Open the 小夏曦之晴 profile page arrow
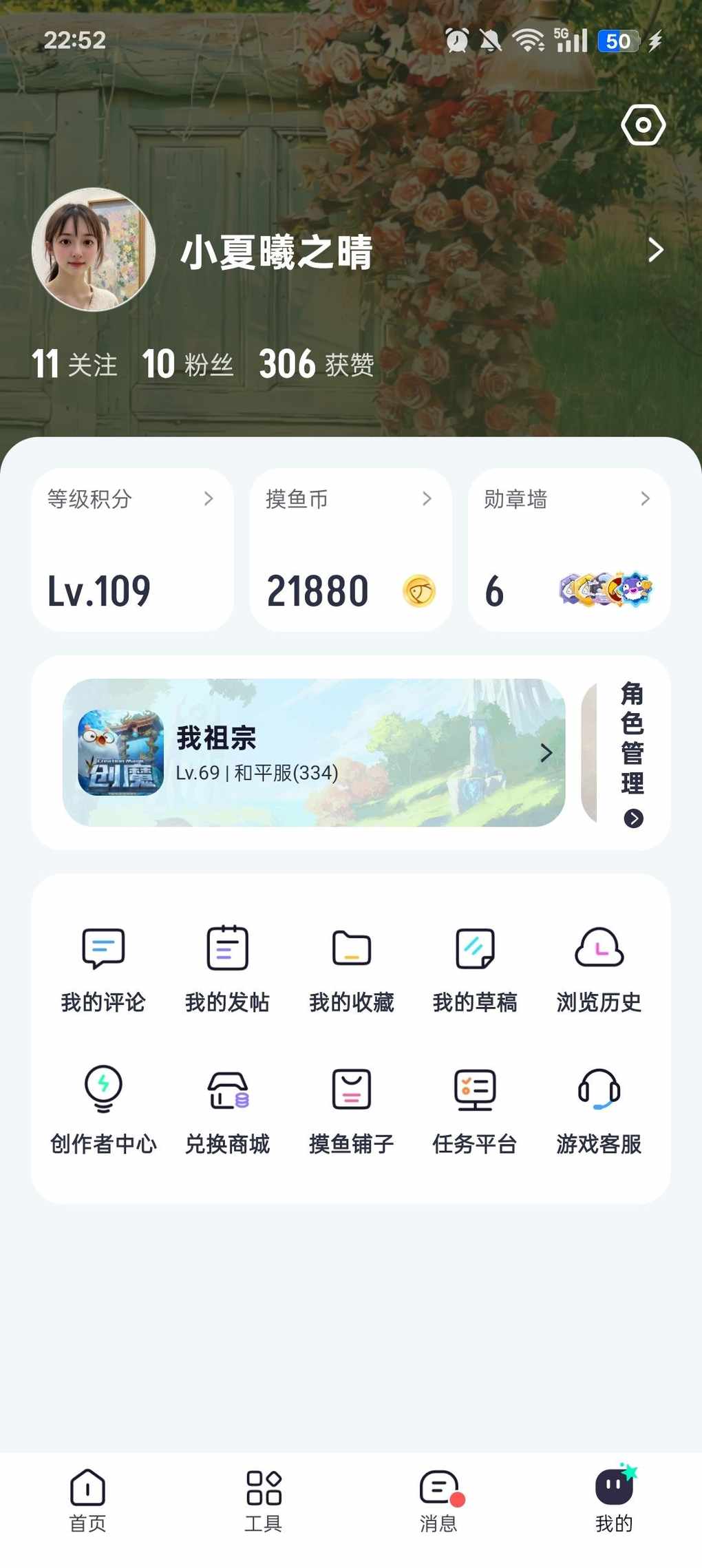The height and width of the screenshot is (1568, 702). (655, 250)
